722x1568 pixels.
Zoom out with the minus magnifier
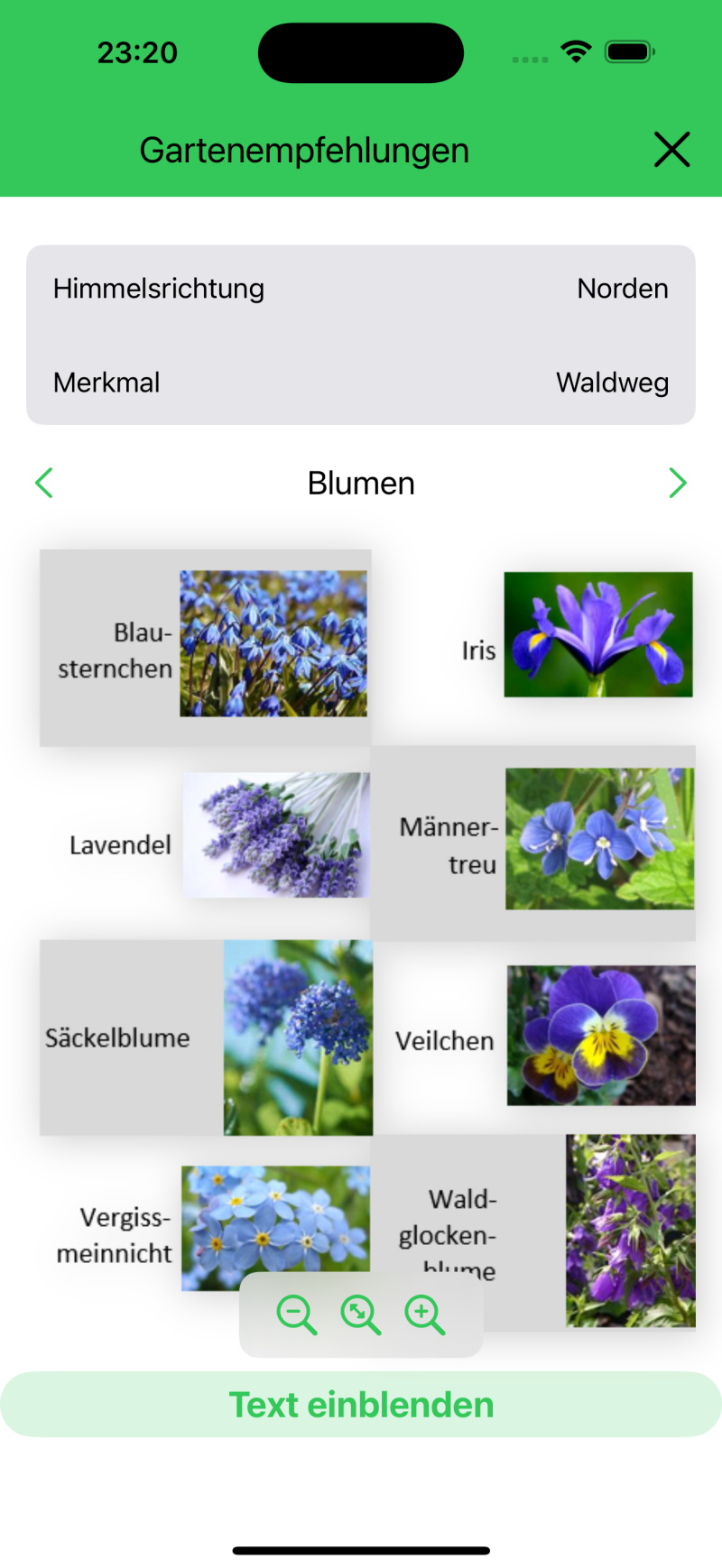point(296,1314)
